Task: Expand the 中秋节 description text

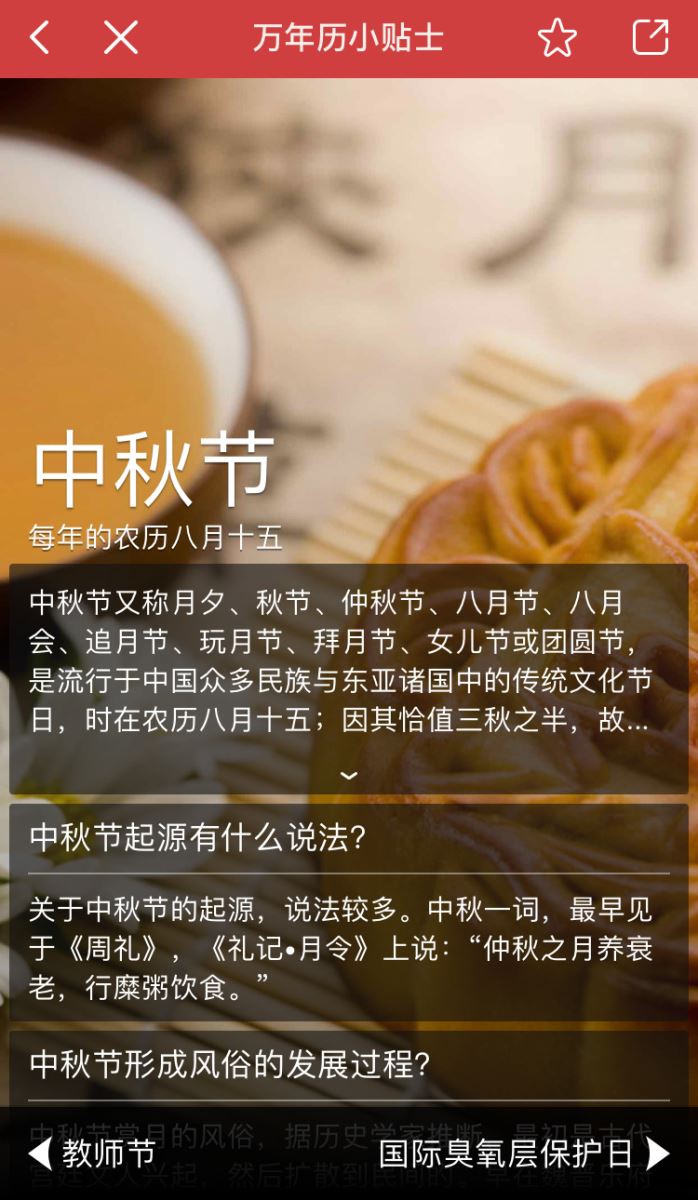Action: 348,775
